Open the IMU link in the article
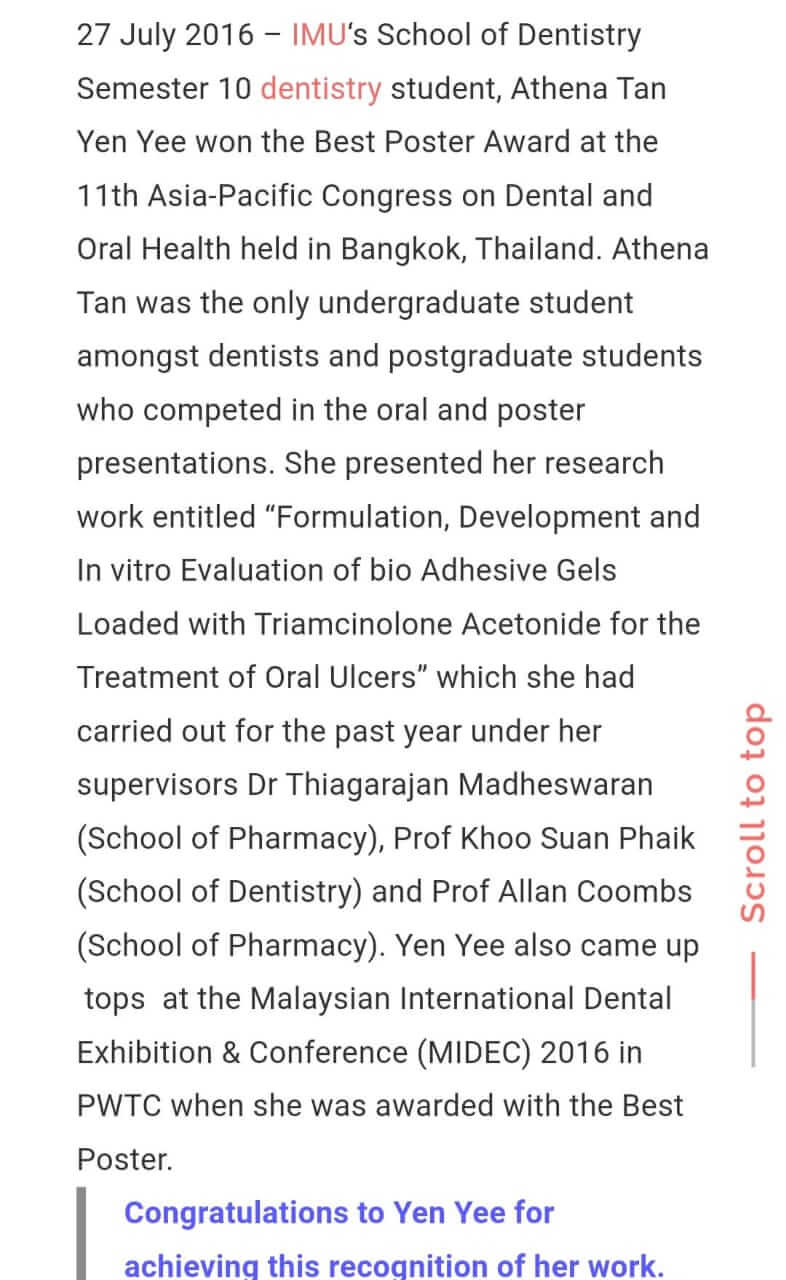This screenshot has width=786, height=1280. coord(317,36)
